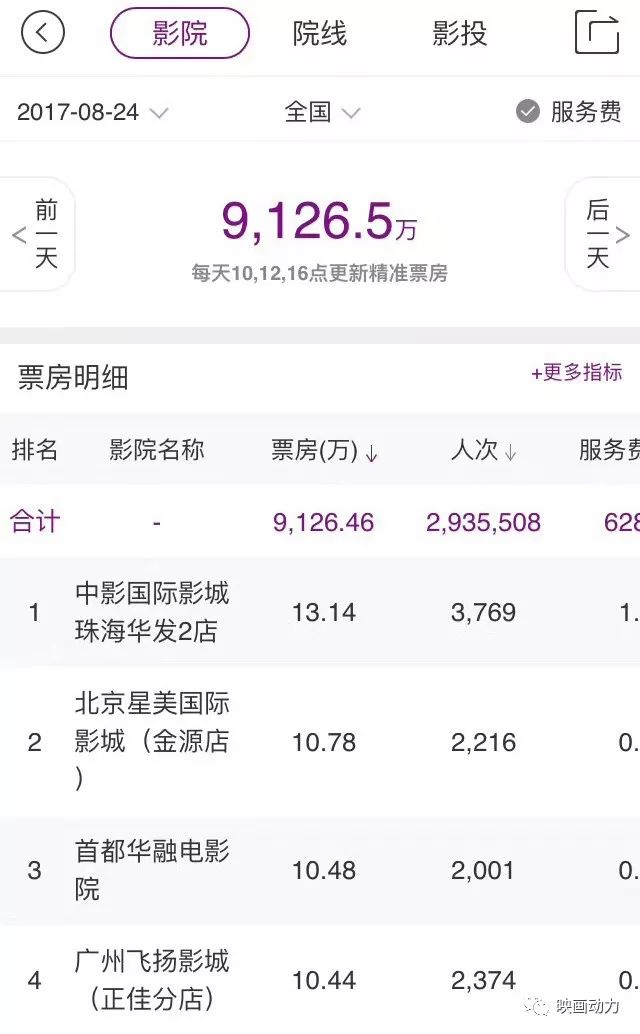Open the 全国 region dropdown

point(322,112)
